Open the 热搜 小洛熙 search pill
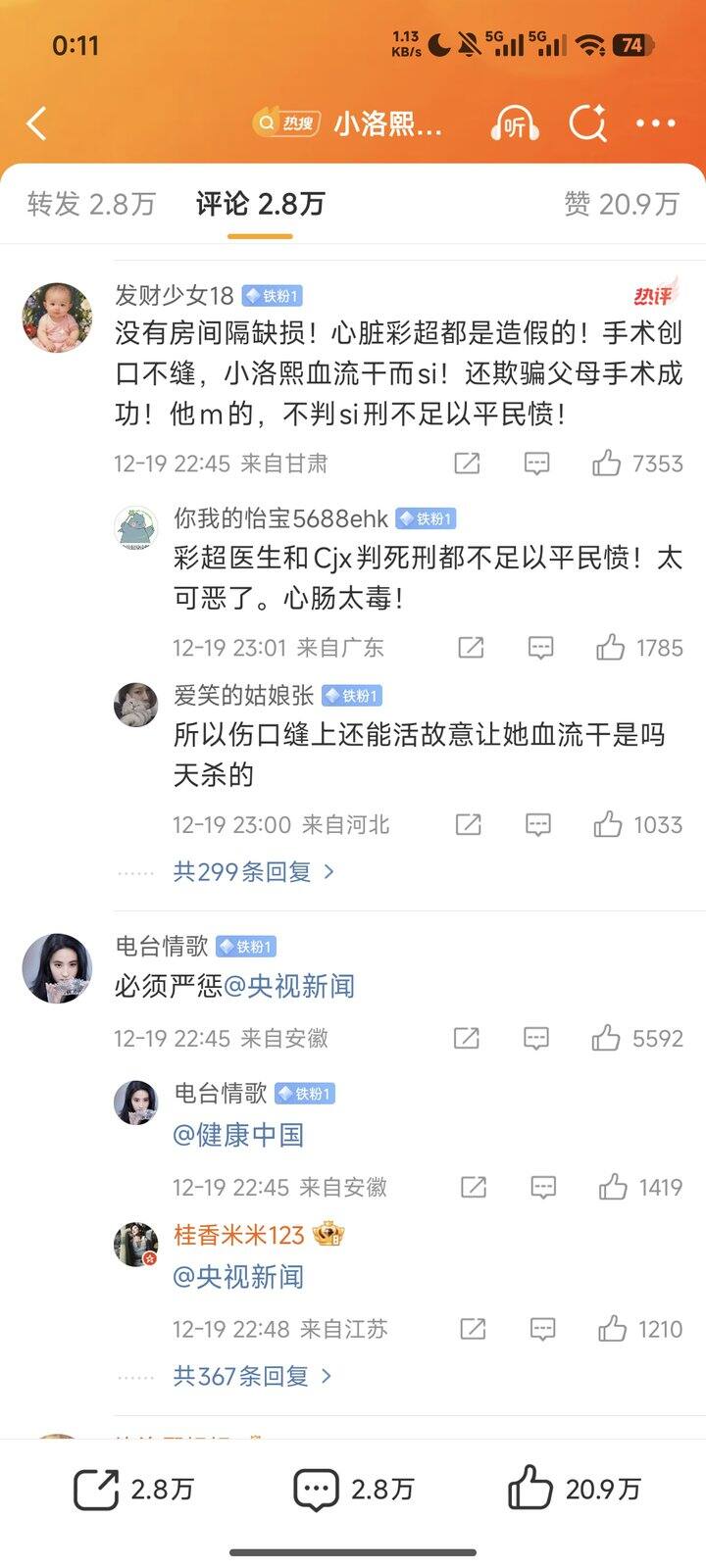The width and height of the screenshot is (706, 1568). 348,124
